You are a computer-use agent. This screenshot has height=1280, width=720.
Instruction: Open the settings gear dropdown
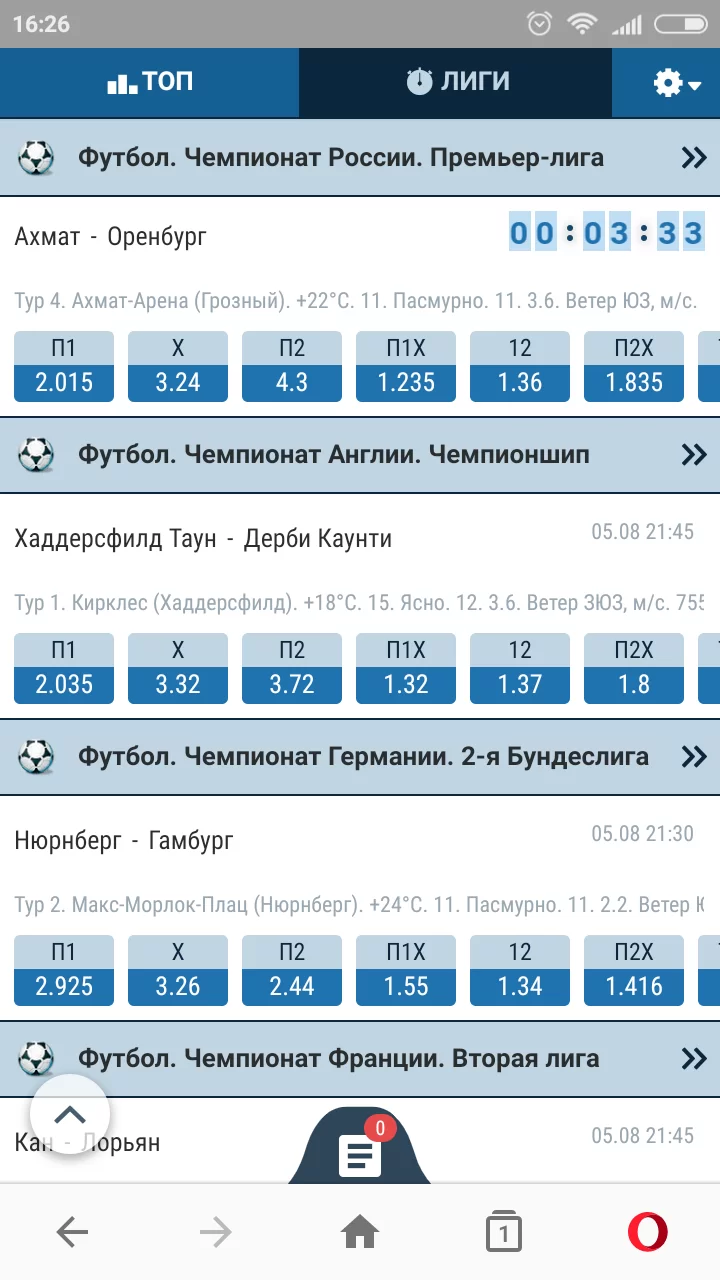pos(678,83)
